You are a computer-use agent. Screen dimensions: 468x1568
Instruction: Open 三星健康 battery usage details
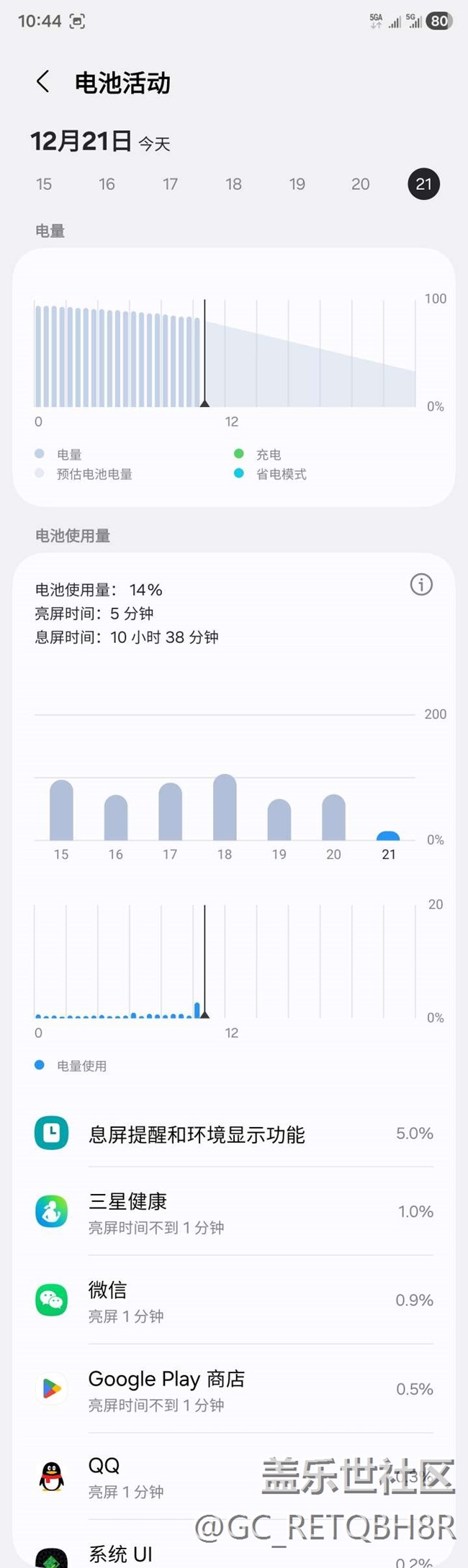[x=234, y=1213]
